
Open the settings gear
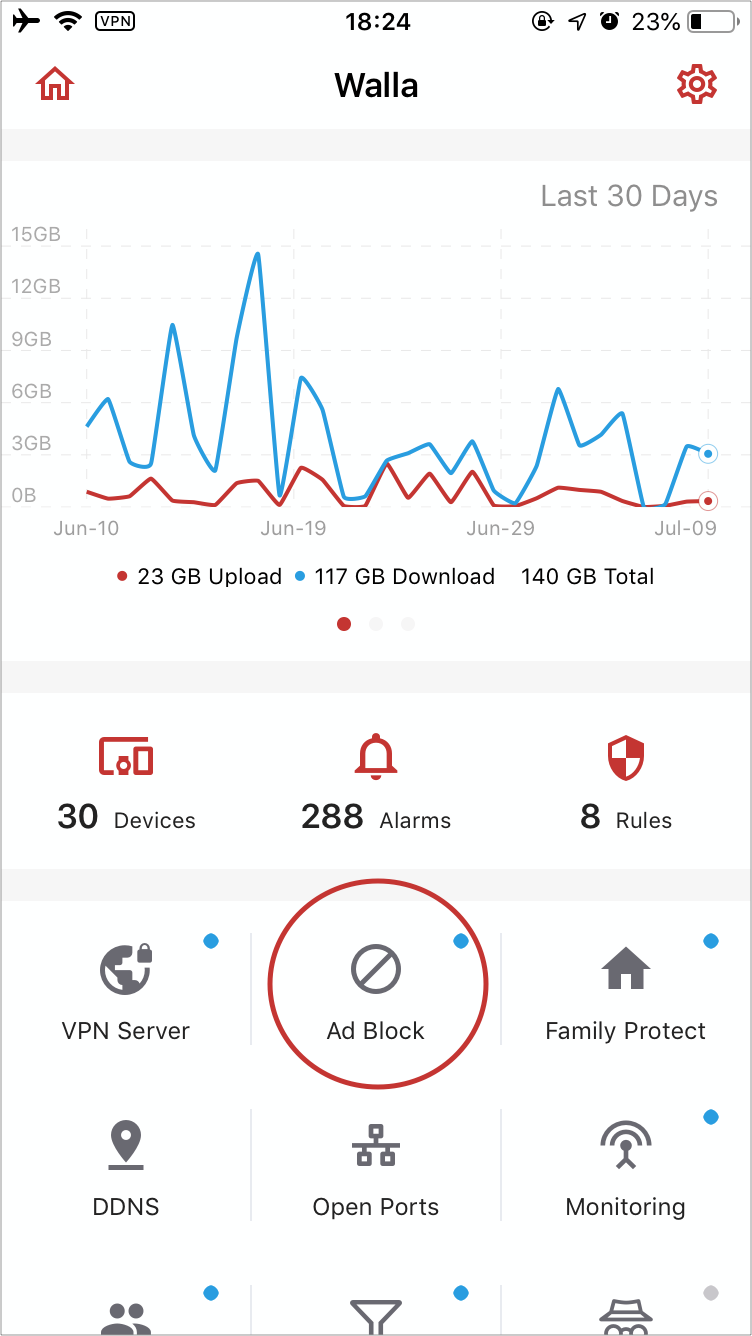[696, 85]
